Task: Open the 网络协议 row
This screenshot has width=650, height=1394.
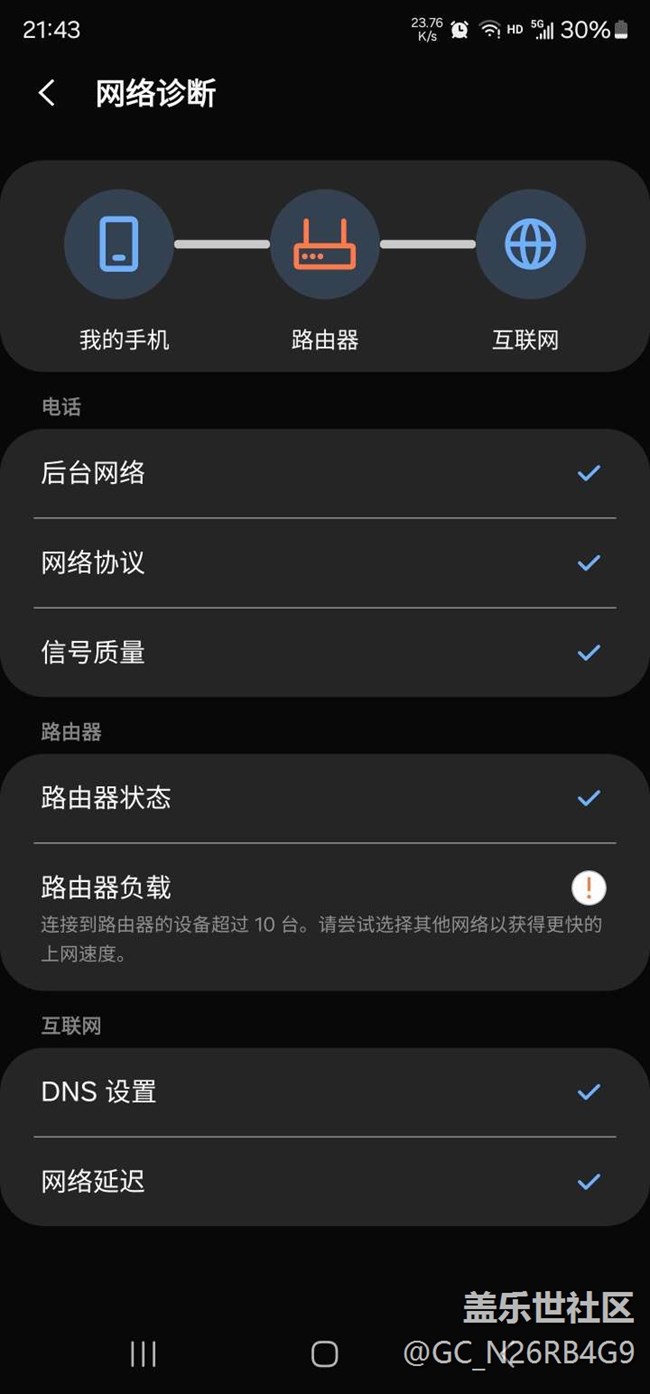Action: [325, 563]
